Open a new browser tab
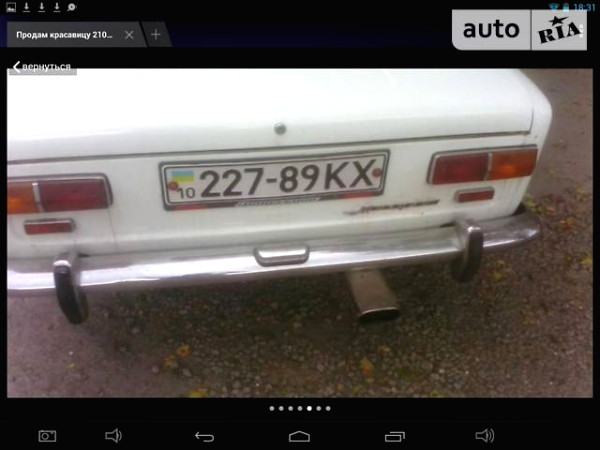This screenshot has width=600, height=450. point(155,35)
